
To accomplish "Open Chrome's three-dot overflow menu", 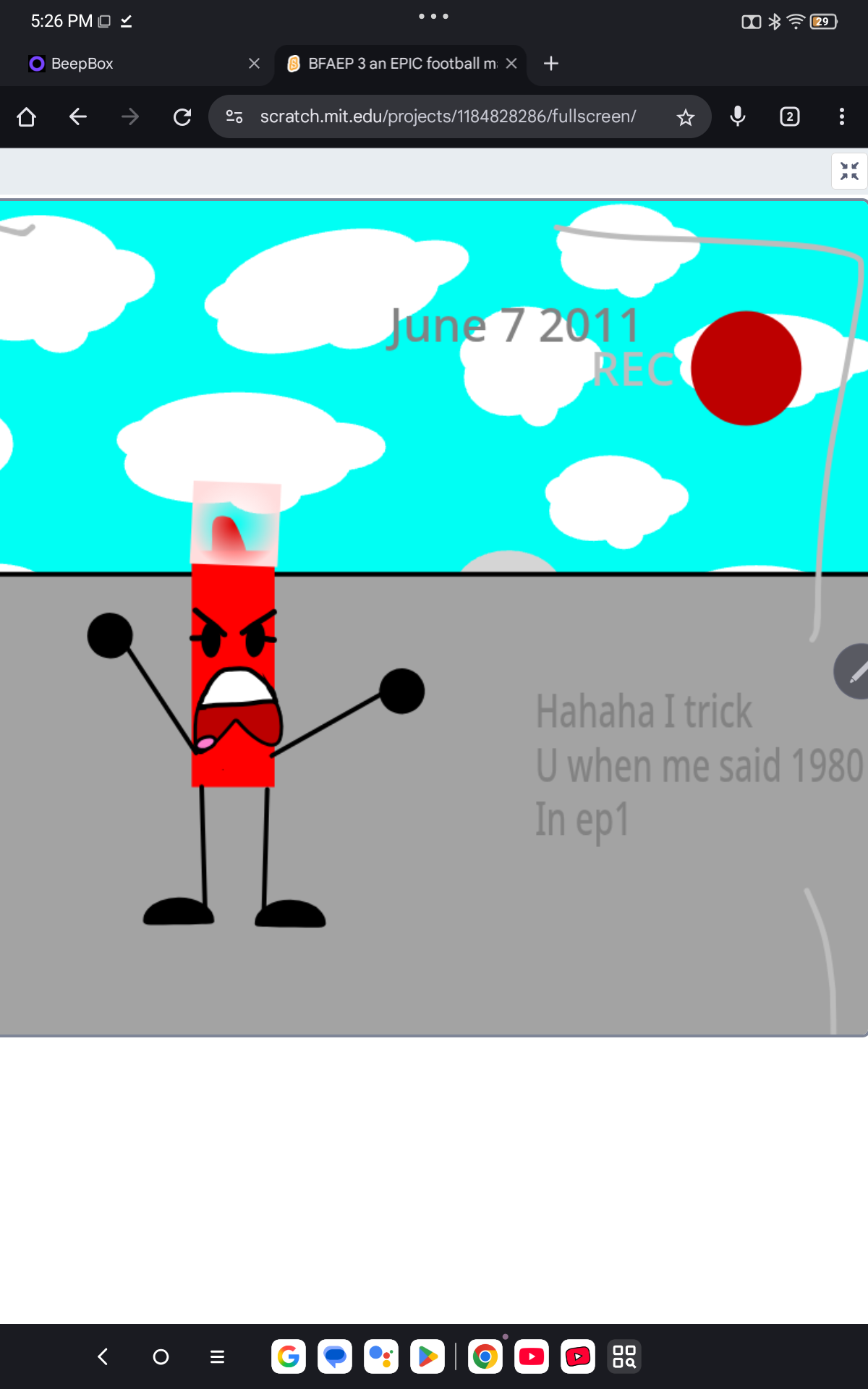I will pyautogui.click(x=841, y=116).
